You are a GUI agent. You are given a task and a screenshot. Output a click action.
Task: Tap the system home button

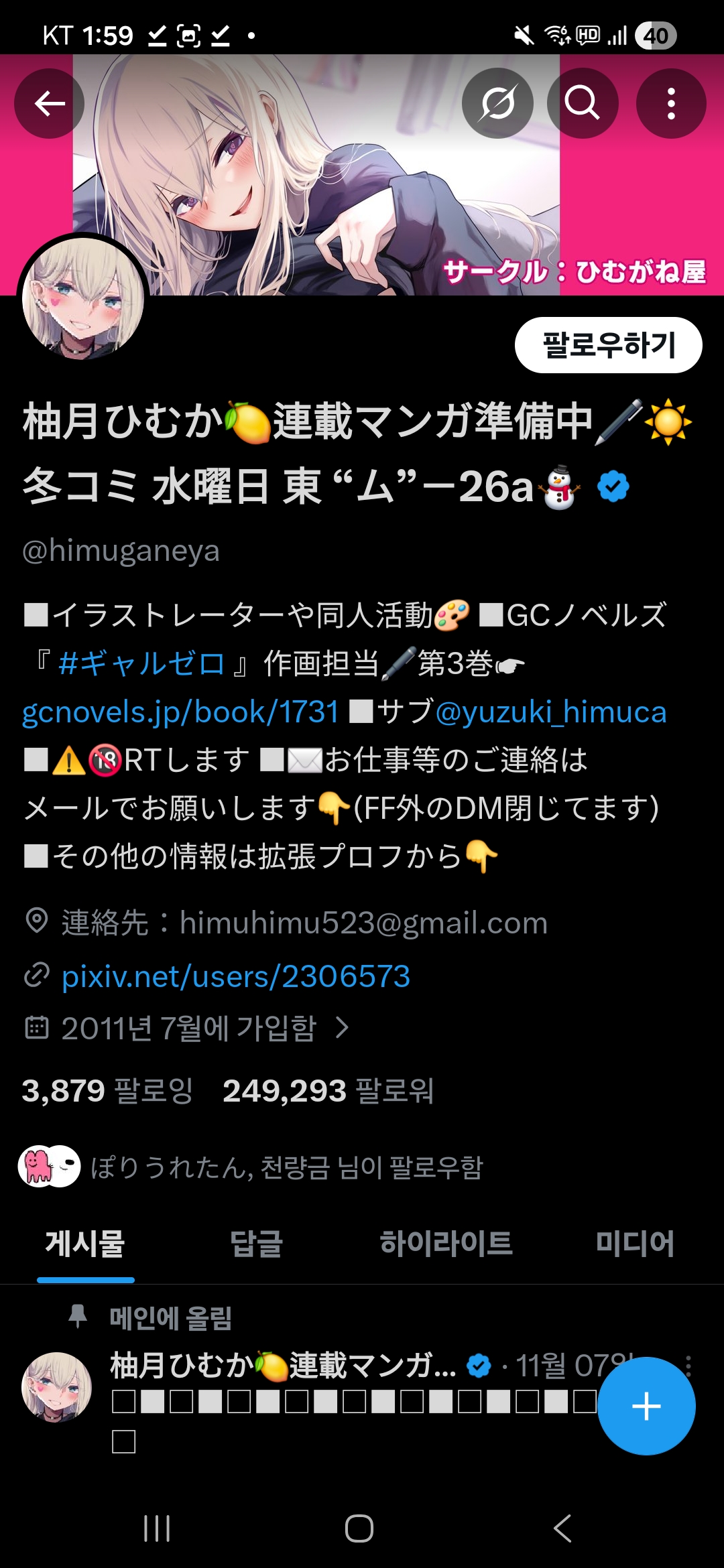359,1528
